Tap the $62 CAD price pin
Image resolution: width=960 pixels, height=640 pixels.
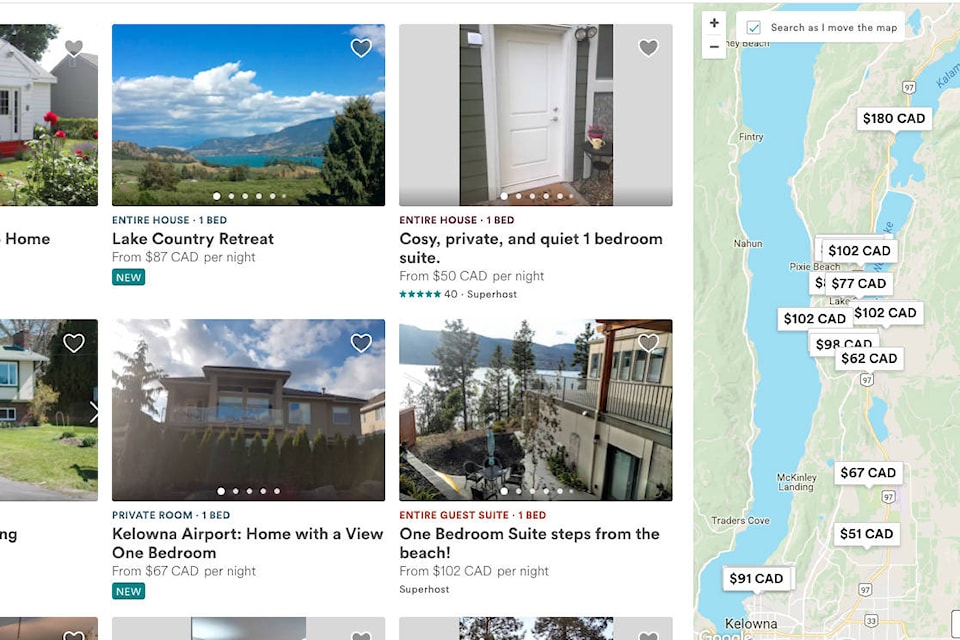(869, 359)
